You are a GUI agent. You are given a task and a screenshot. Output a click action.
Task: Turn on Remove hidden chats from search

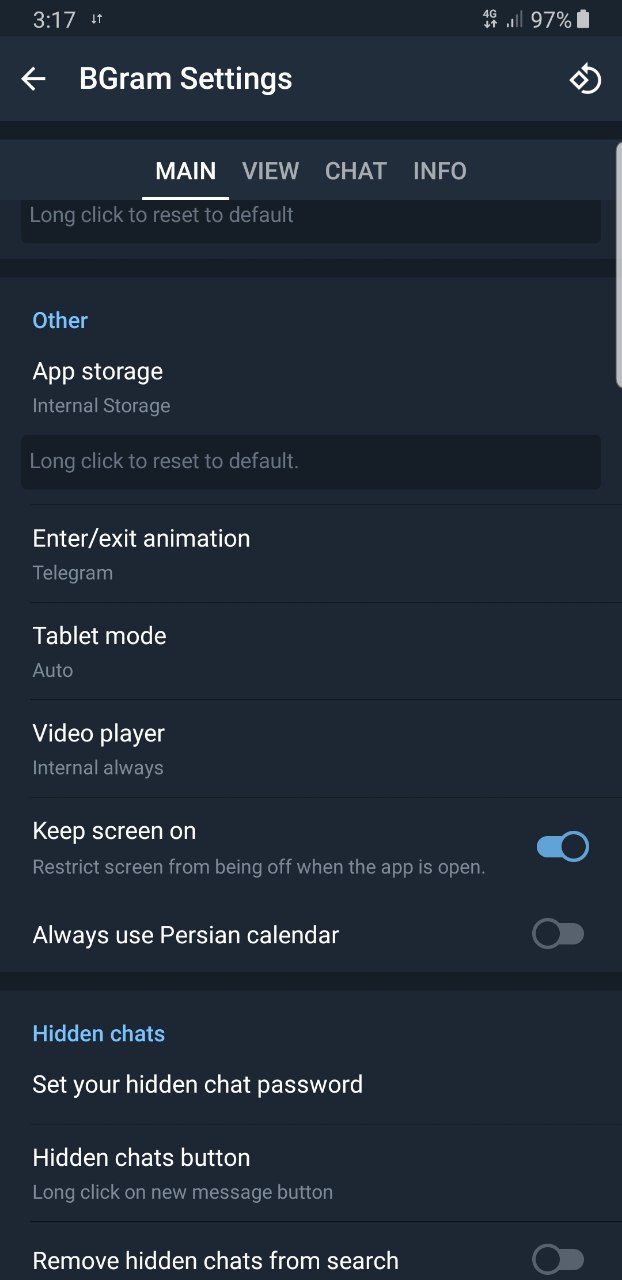point(558,1259)
